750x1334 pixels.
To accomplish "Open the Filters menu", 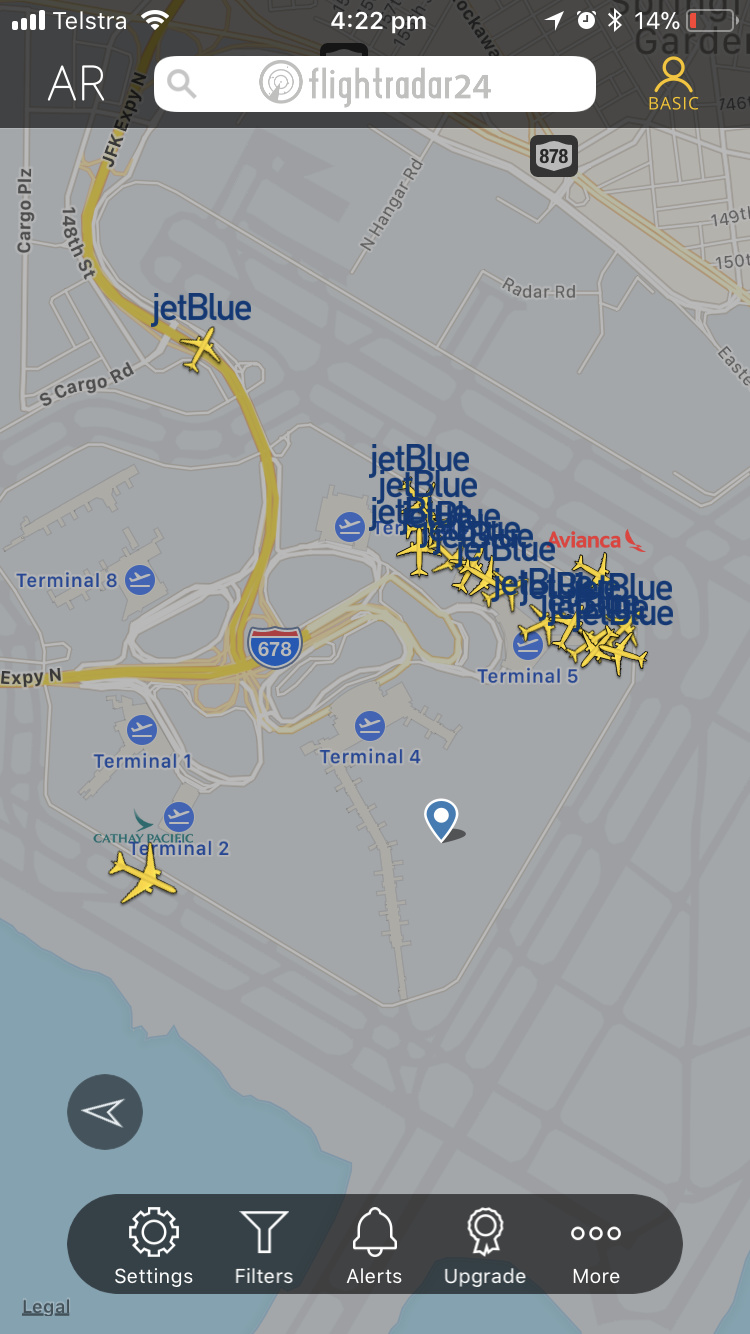I will (264, 1245).
